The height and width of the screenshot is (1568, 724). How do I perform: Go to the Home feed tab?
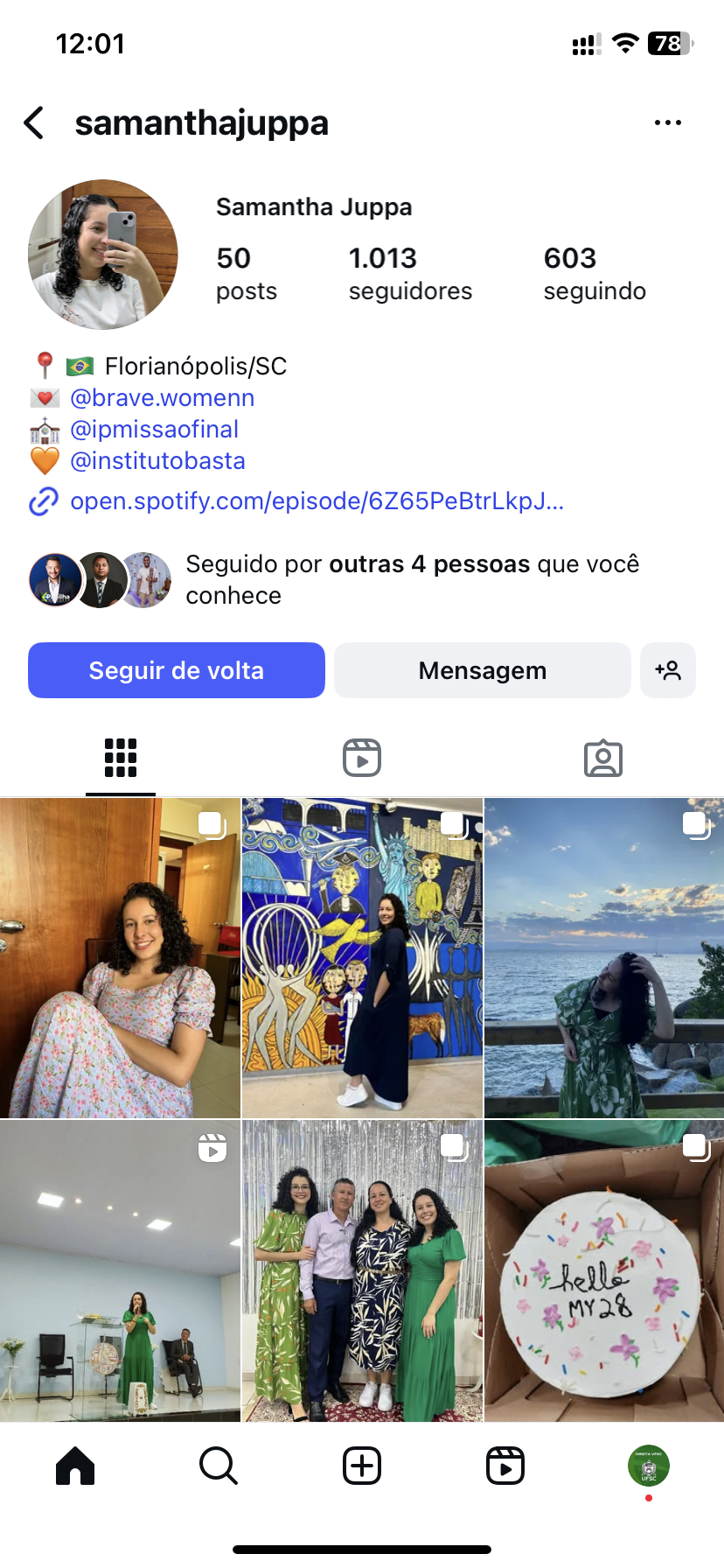tap(75, 1466)
